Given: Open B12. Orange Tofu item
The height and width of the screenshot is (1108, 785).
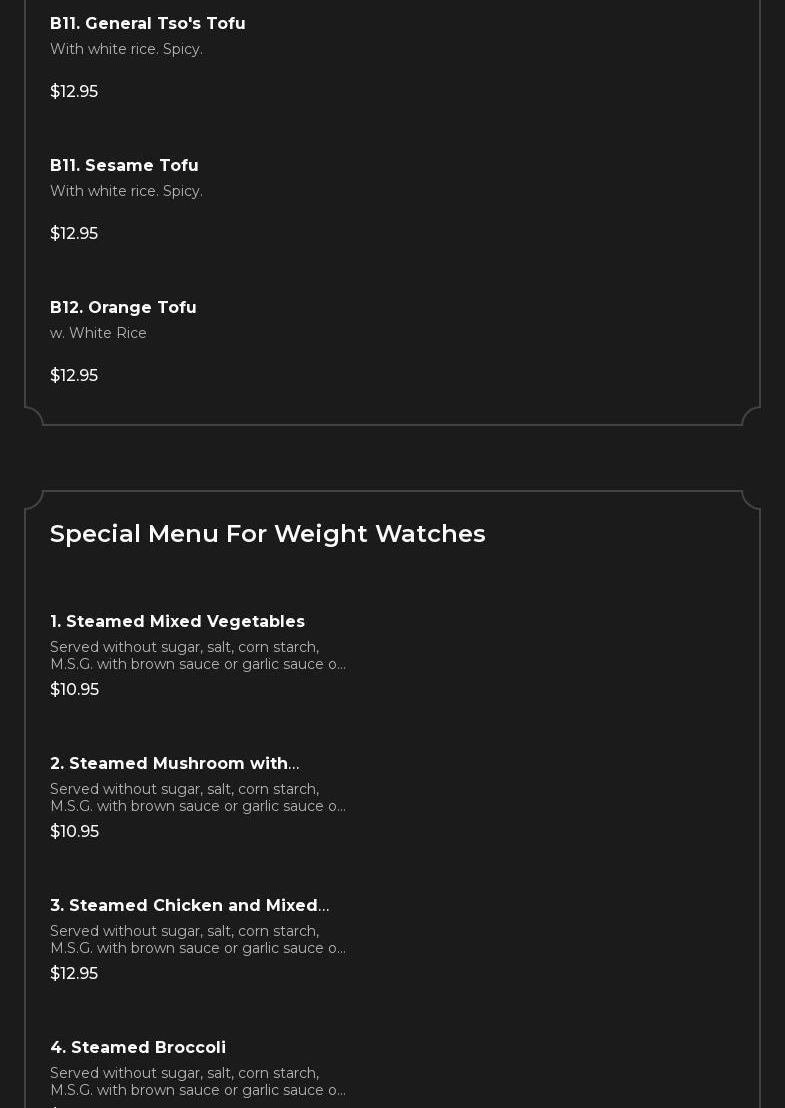Looking at the screenshot, I should [124, 308].
